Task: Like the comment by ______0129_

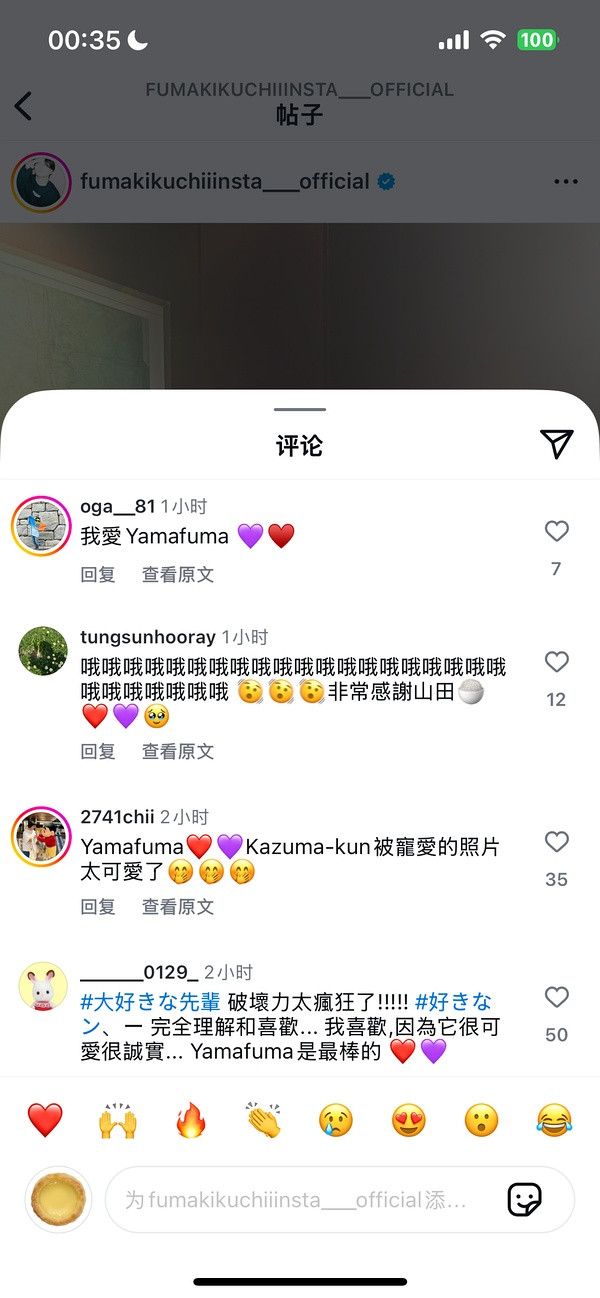Action: click(556, 997)
